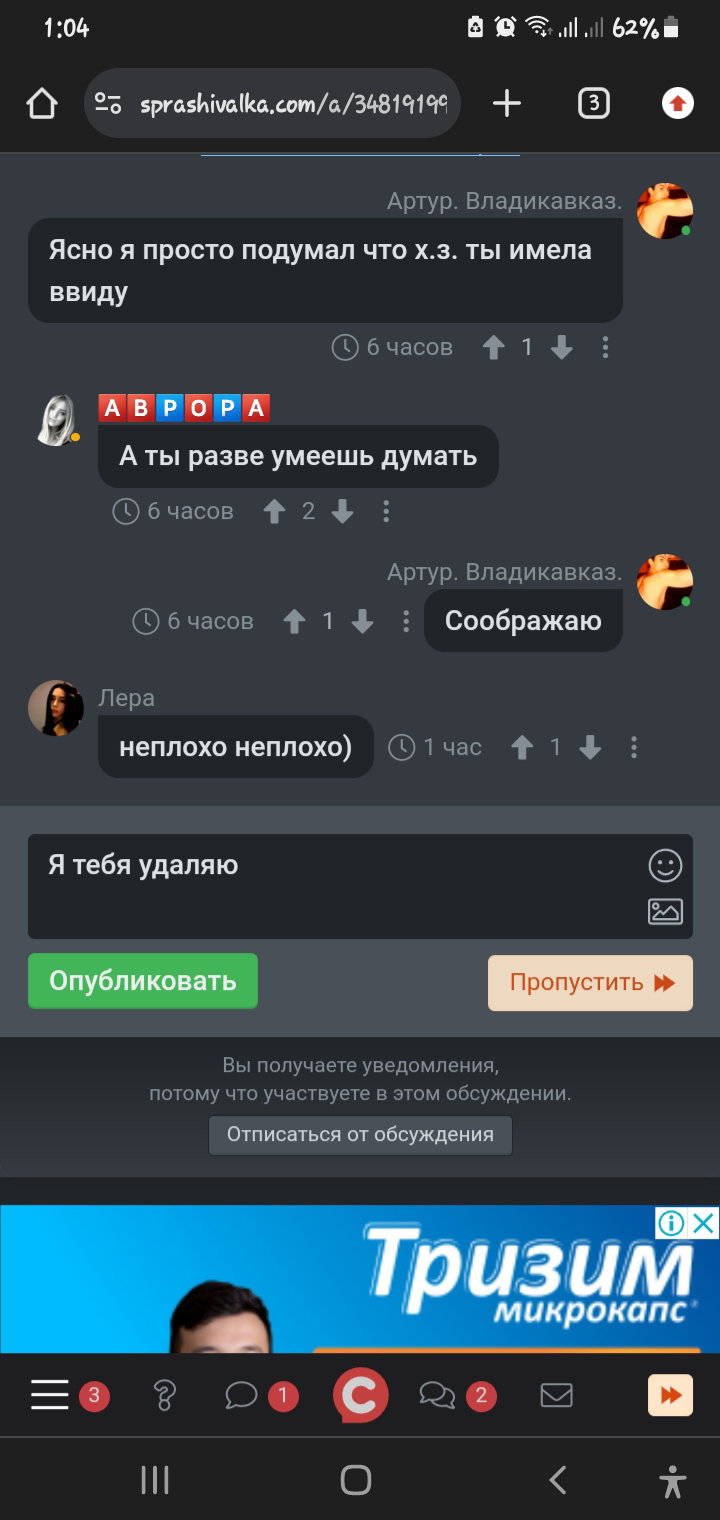Go back using the system back button
The width and height of the screenshot is (720, 1520).
click(558, 1480)
